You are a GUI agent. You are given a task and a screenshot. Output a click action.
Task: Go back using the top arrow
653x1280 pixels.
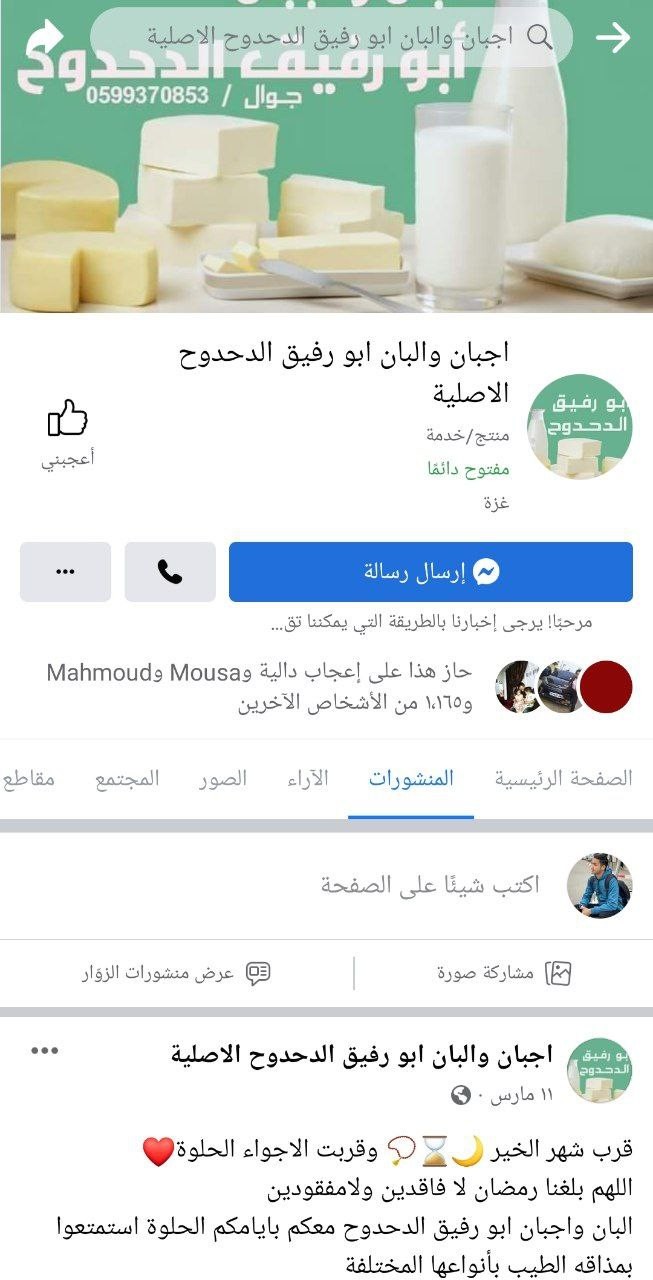click(x=612, y=38)
